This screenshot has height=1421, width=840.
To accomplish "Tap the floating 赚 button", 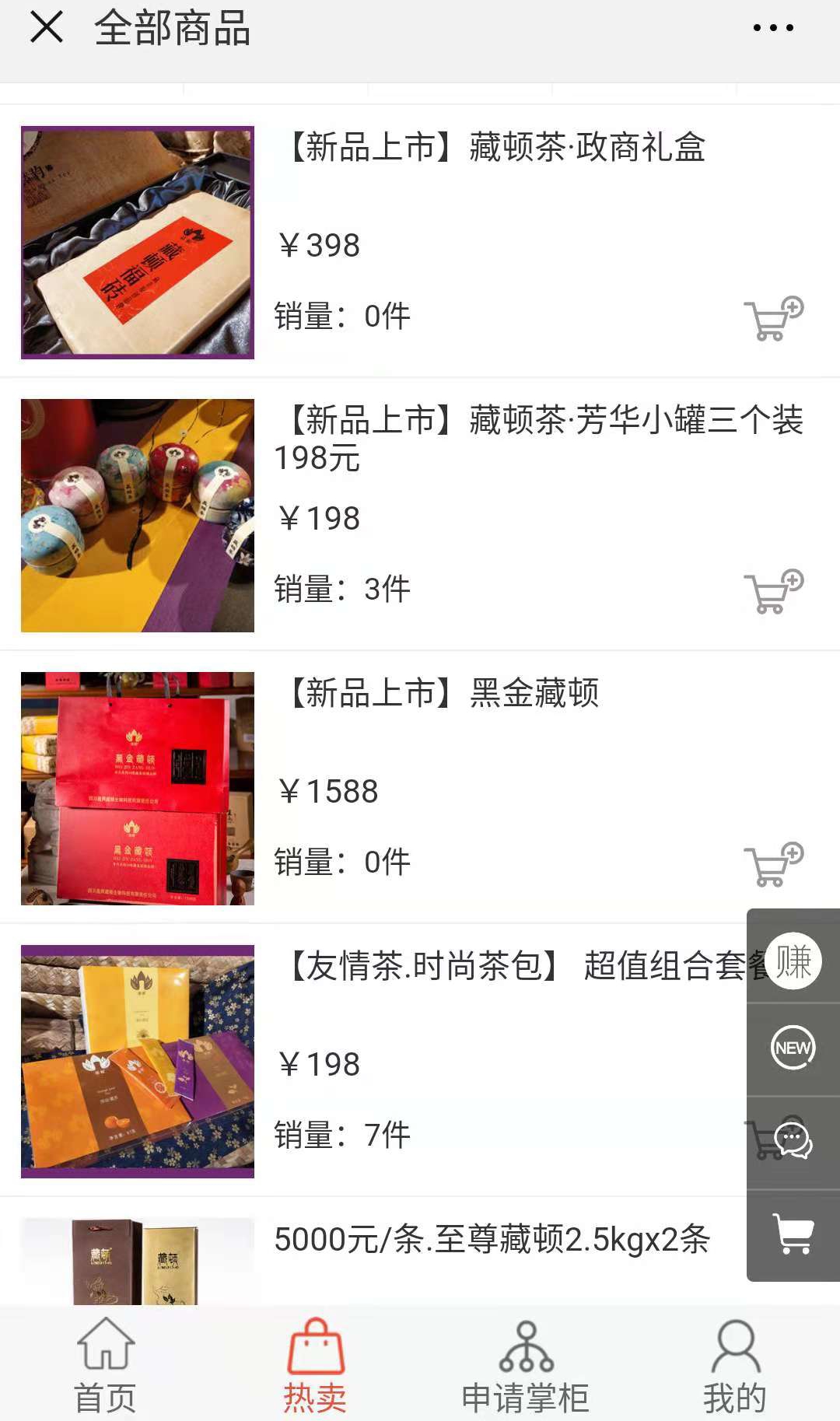I will [x=793, y=961].
